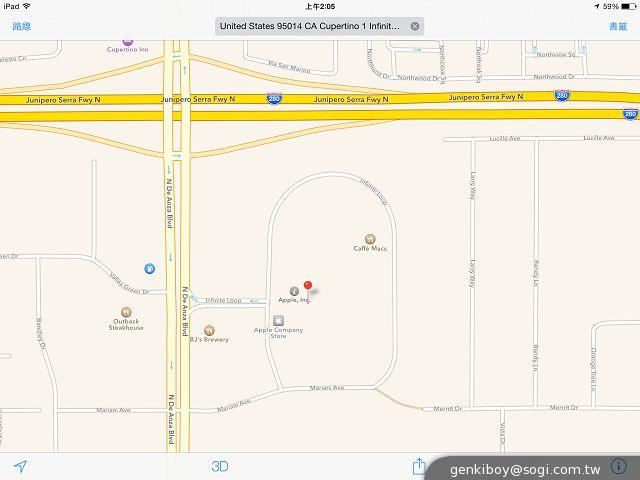Select the Caffè Macs place marker

(x=371, y=239)
